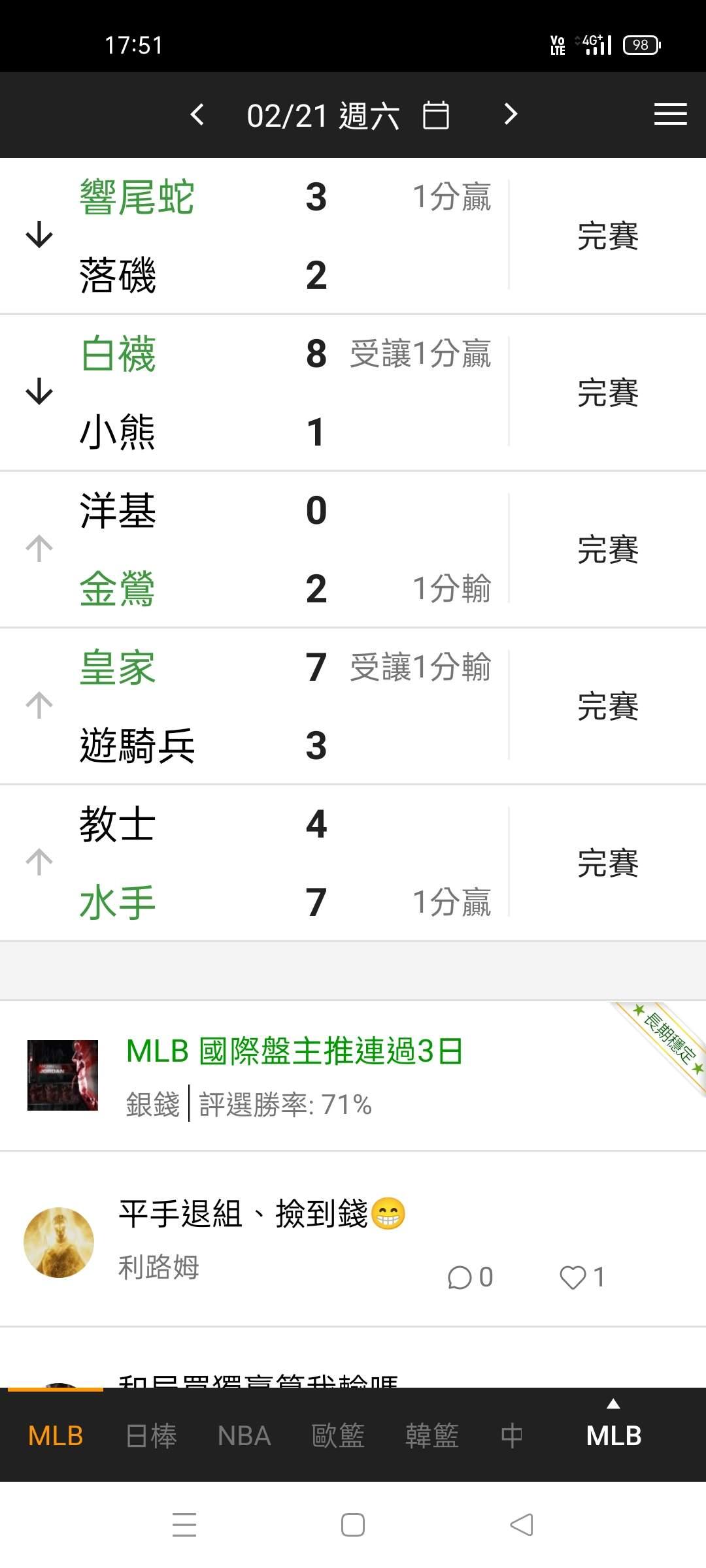Switch to the 日棒 tab
The height and width of the screenshot is (1568, 706).
[151, 1436]
